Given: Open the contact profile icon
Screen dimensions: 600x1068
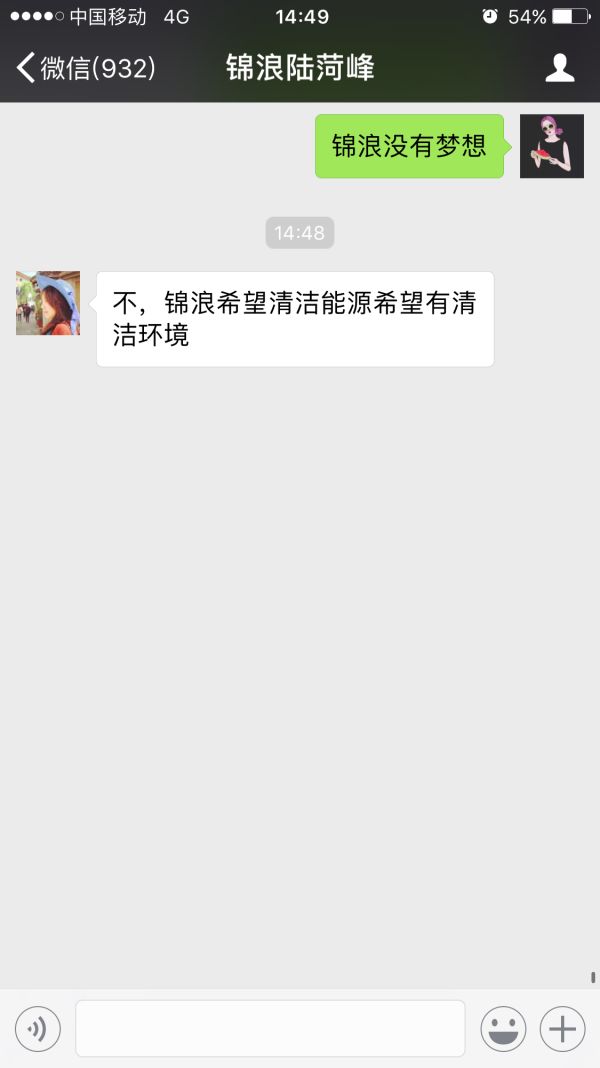Looking at the screenshot, I should pos(559,68).
